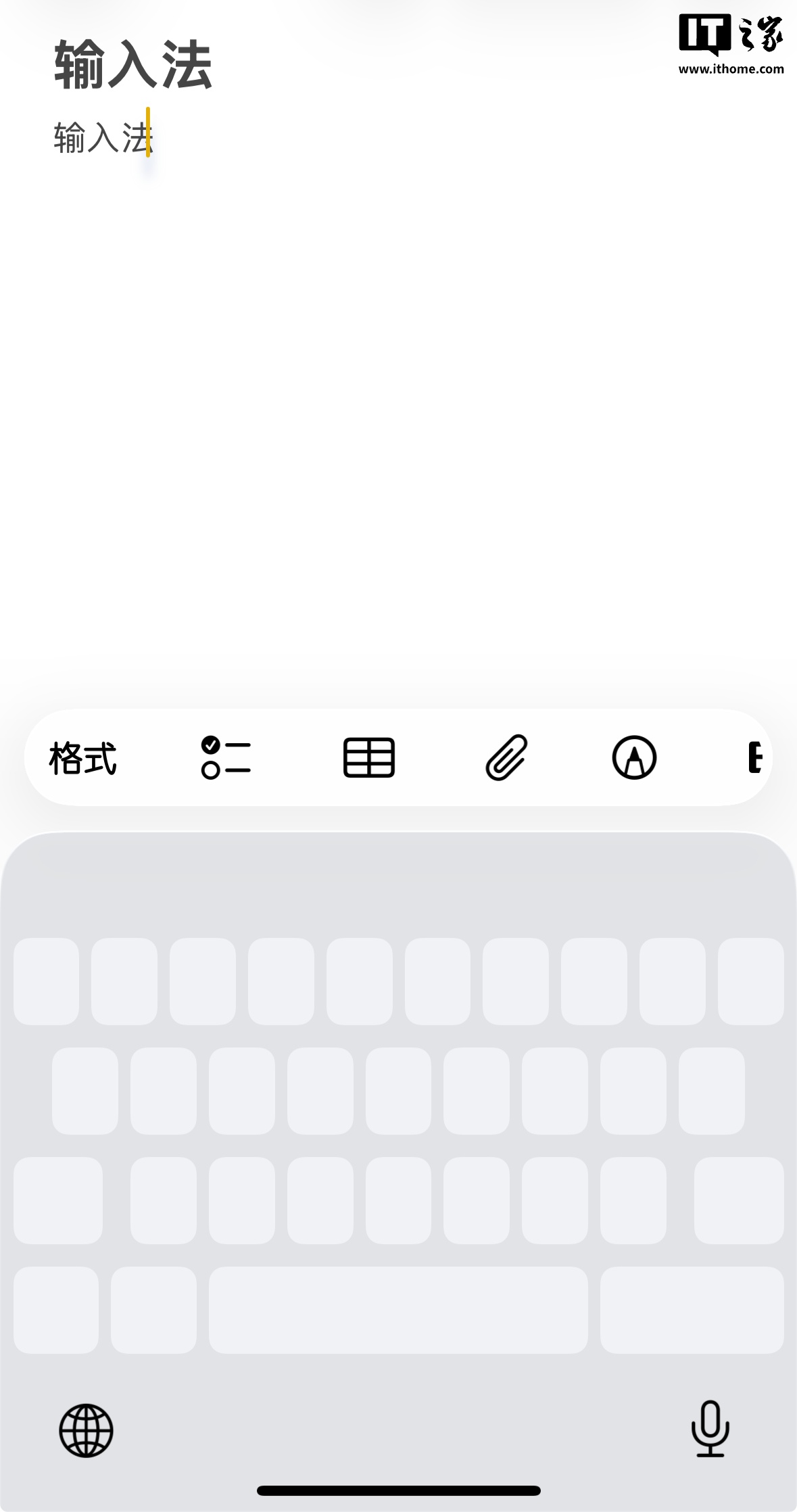Switch keyboard with the globe key
The image size is (797, 1512).
click(x=86, y=1430)
